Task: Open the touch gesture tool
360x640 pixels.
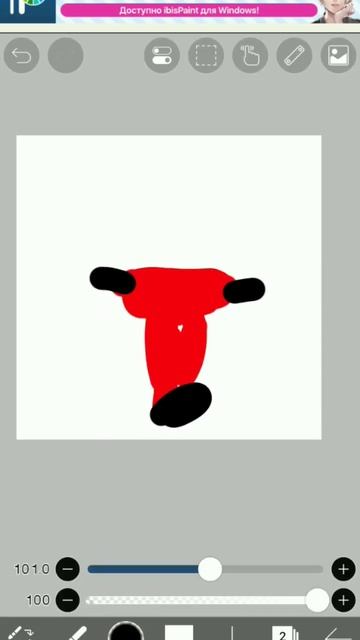Action: point(250,56)
